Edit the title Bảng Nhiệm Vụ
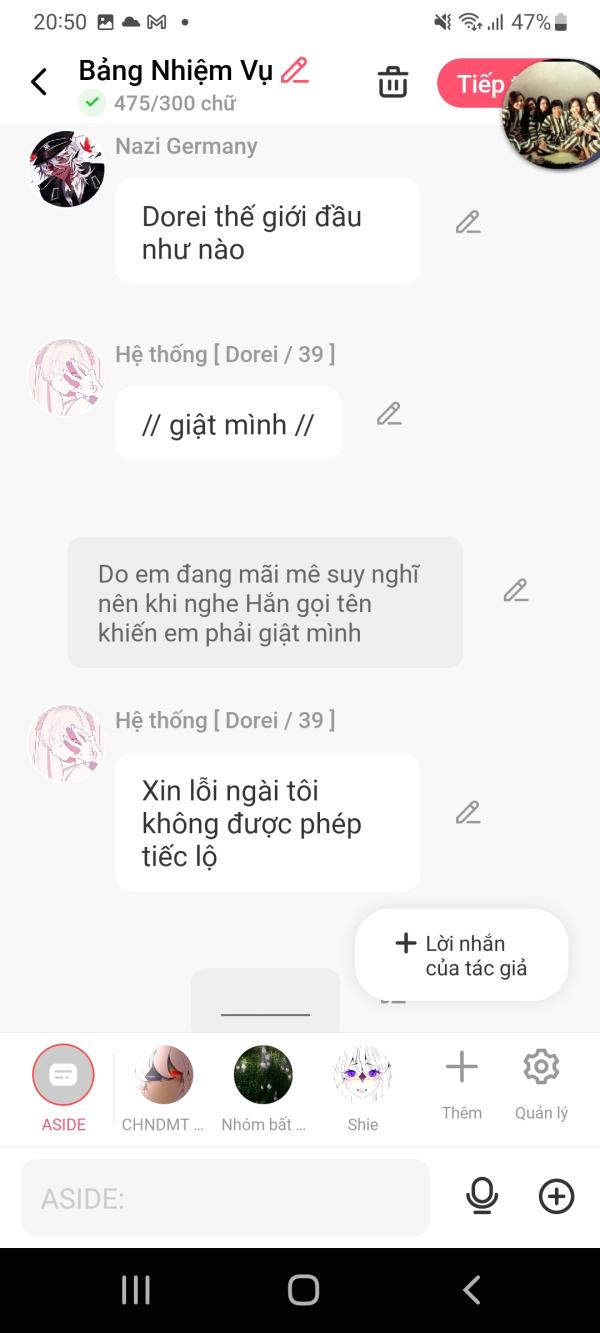 (x=294, y=71)
